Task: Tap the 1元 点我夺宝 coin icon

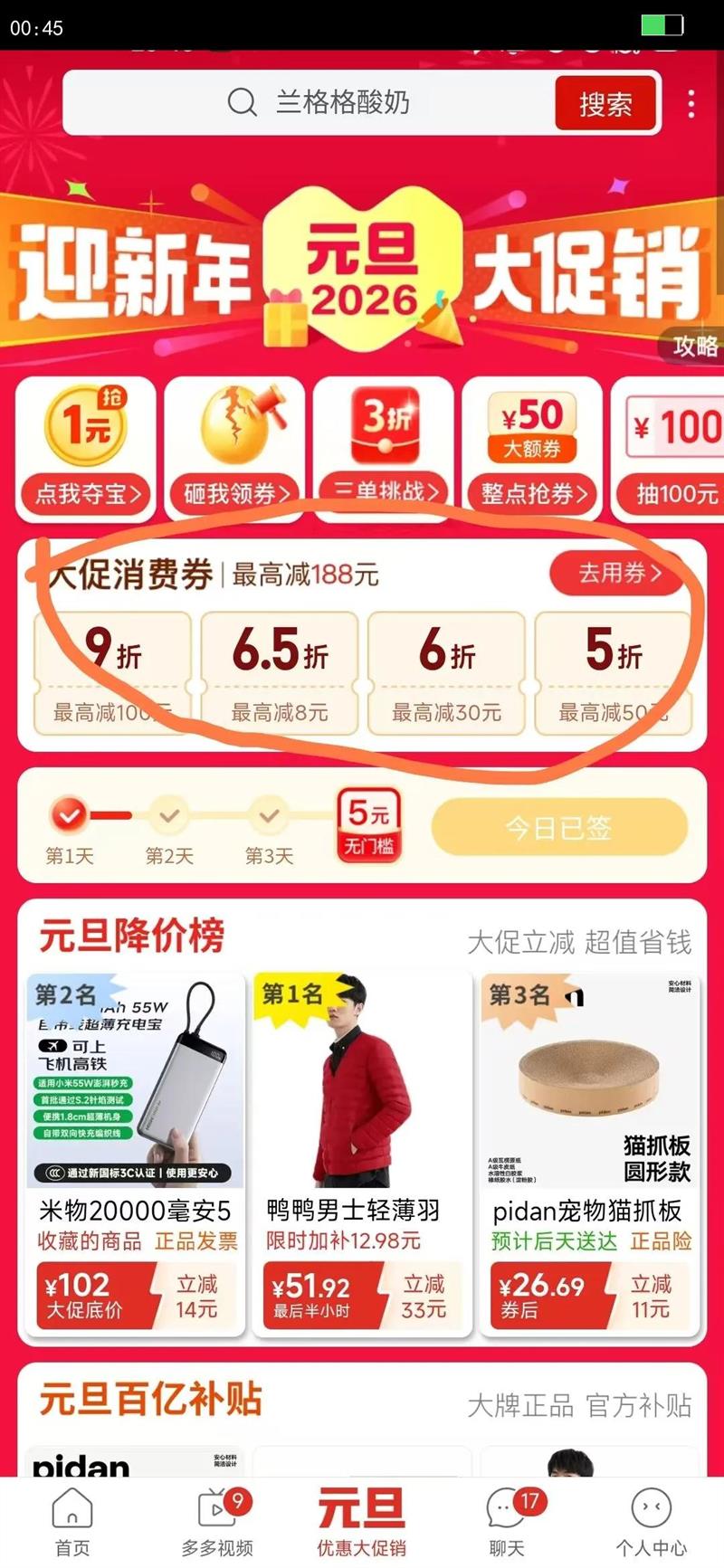Action: (84, 425)
